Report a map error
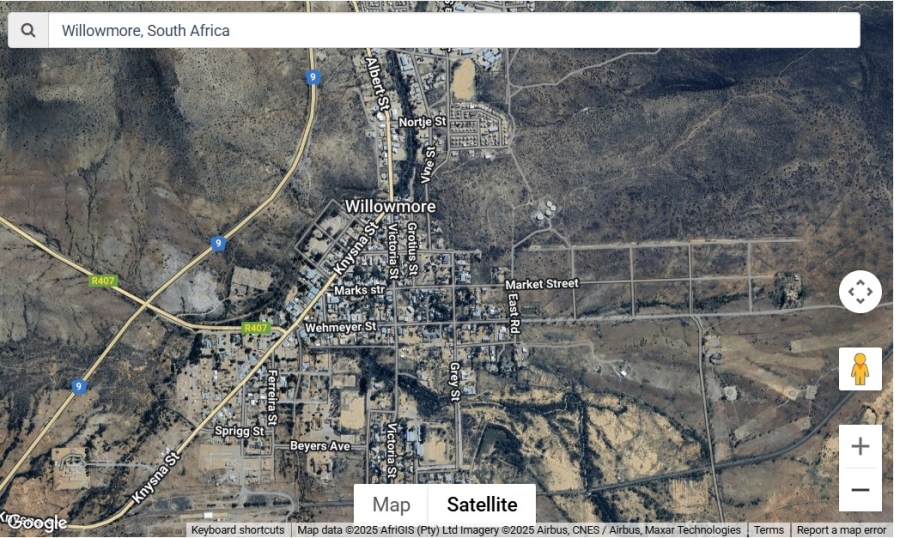The image size is (900, 538). click(841, 530)
